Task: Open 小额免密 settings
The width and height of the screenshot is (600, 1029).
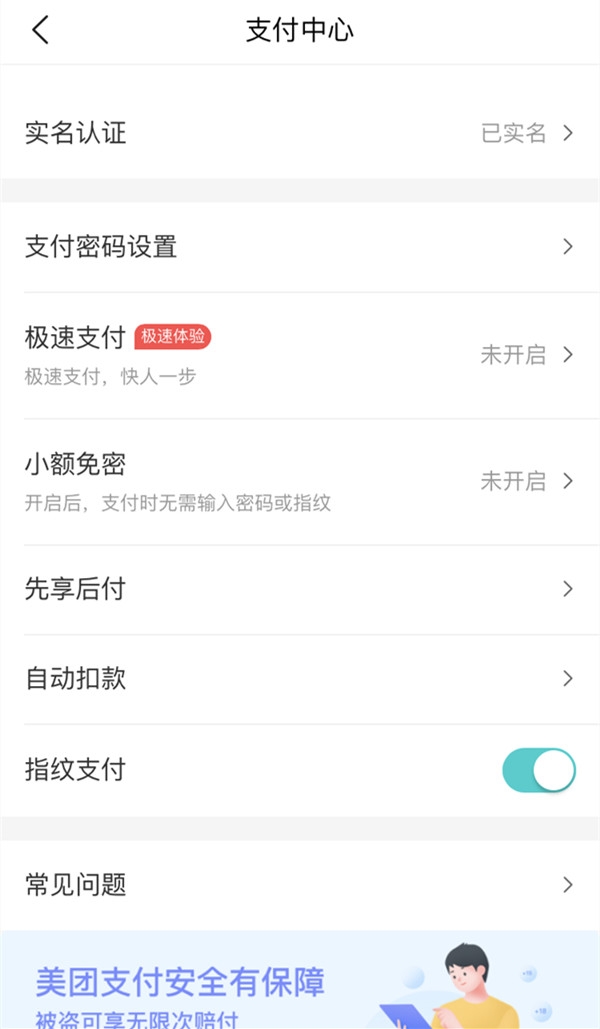Action: tap(300, 481)
